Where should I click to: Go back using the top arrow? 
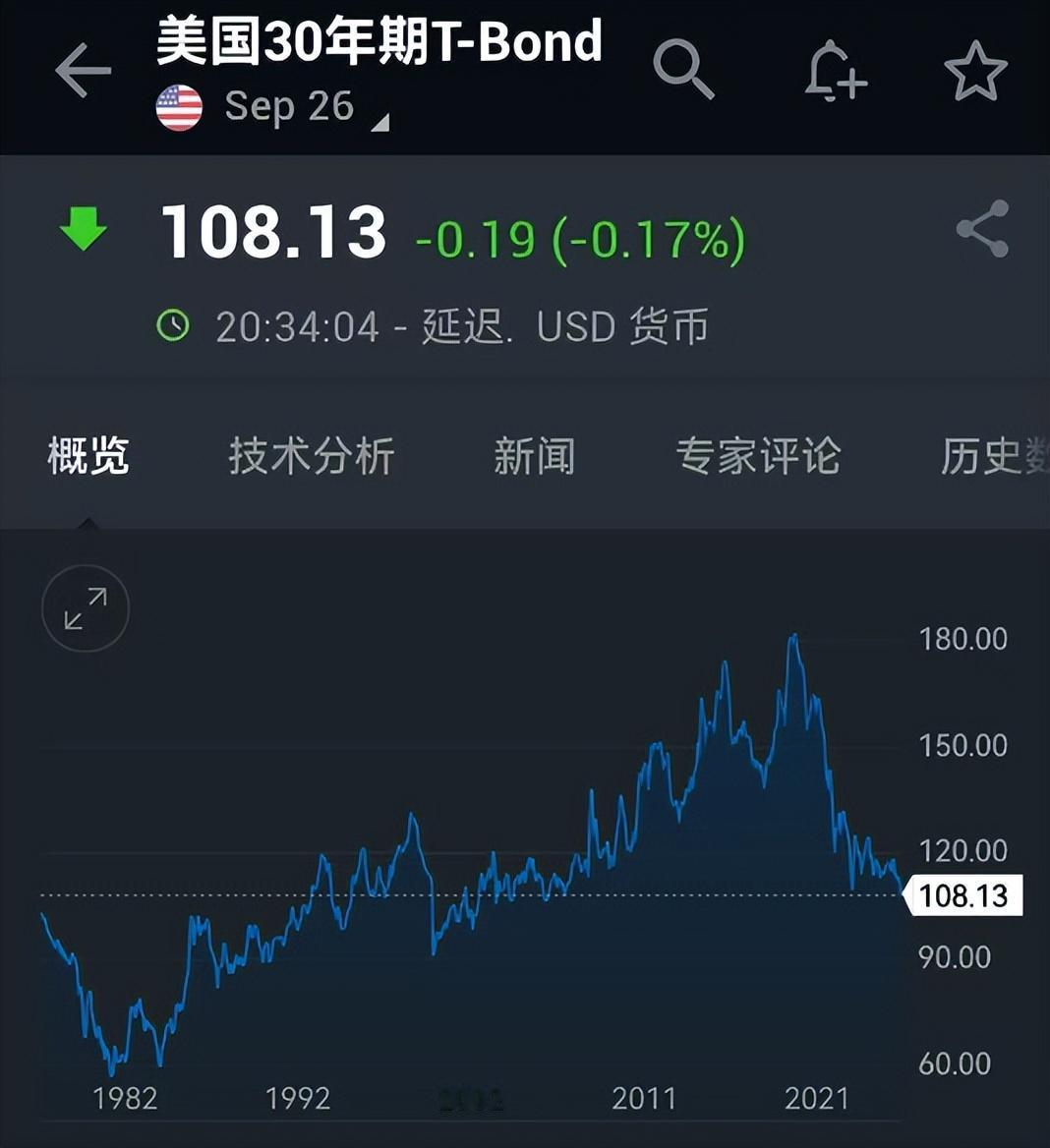[x=83, y=71]
